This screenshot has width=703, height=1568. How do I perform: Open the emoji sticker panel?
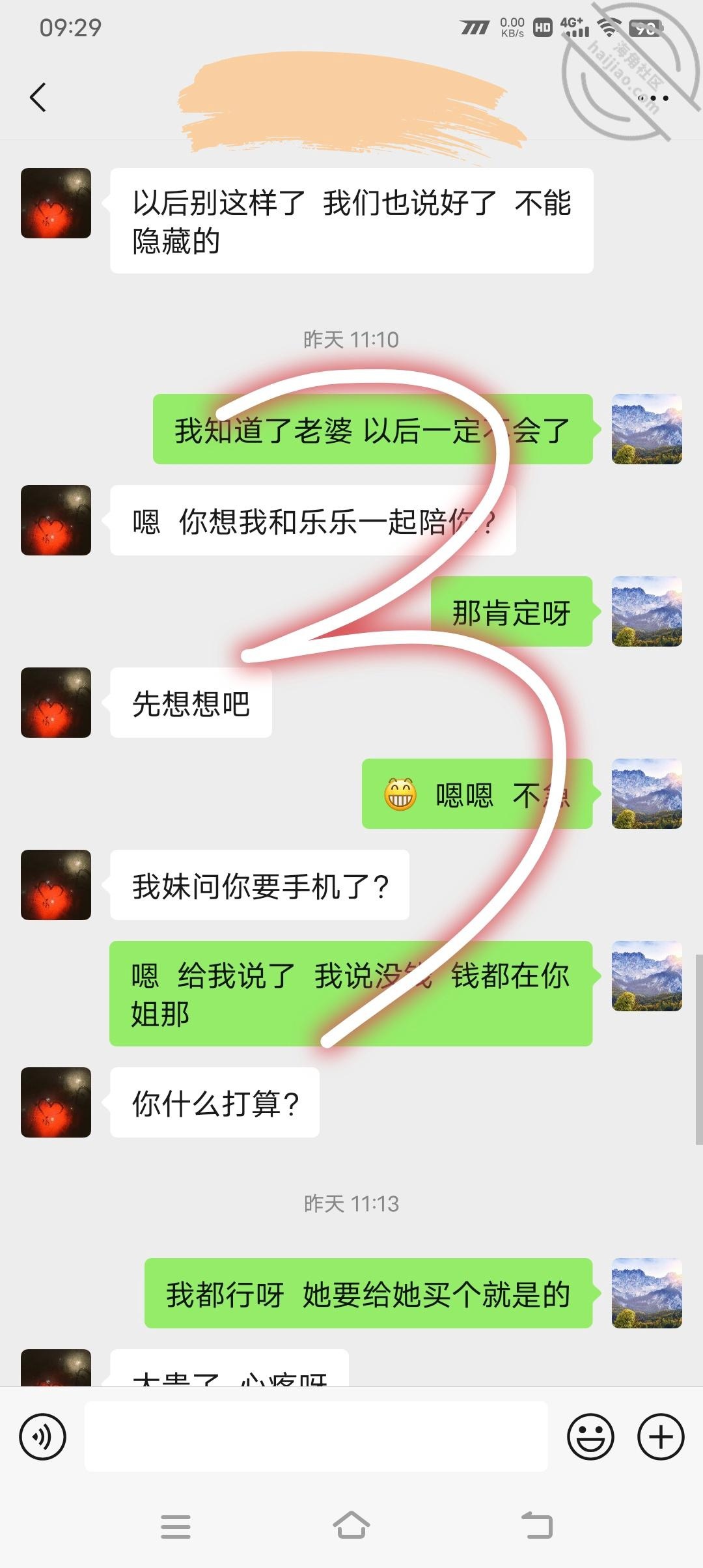point(590,1436)
